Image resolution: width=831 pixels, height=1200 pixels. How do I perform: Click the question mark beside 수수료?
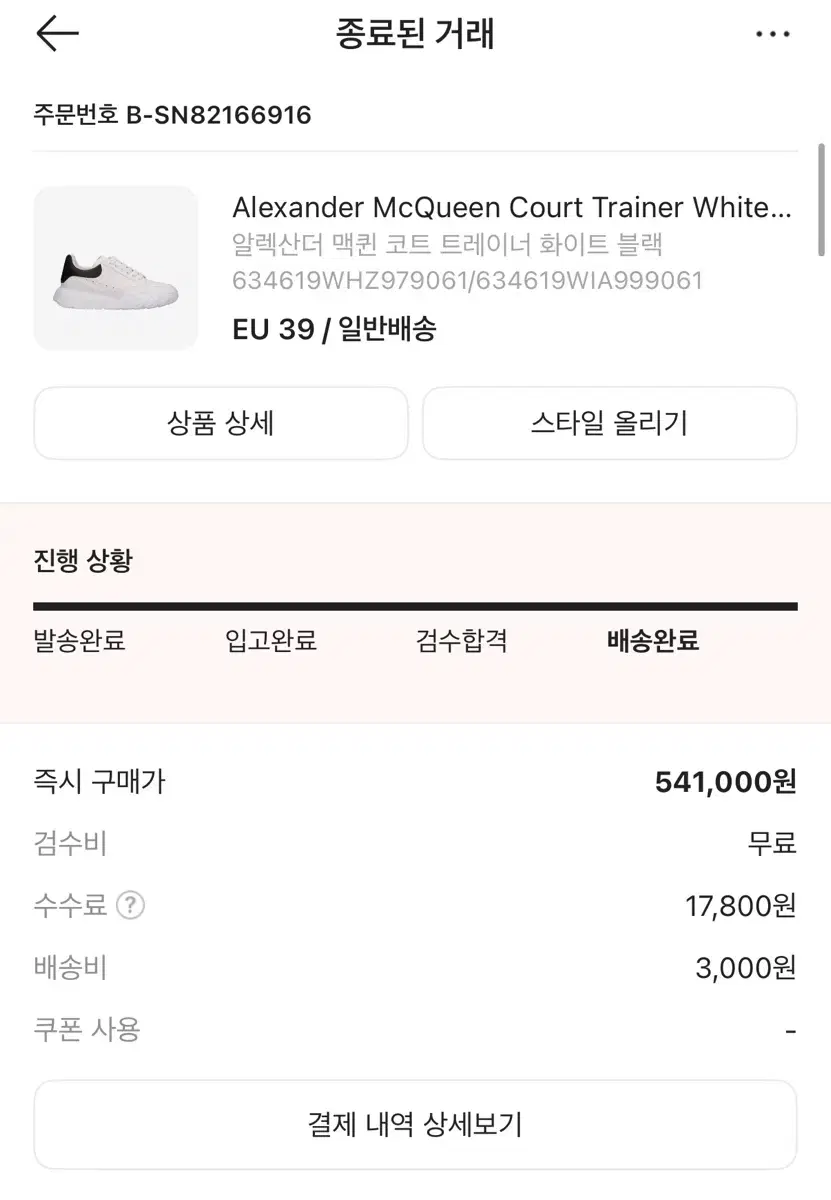click(130, 906)
